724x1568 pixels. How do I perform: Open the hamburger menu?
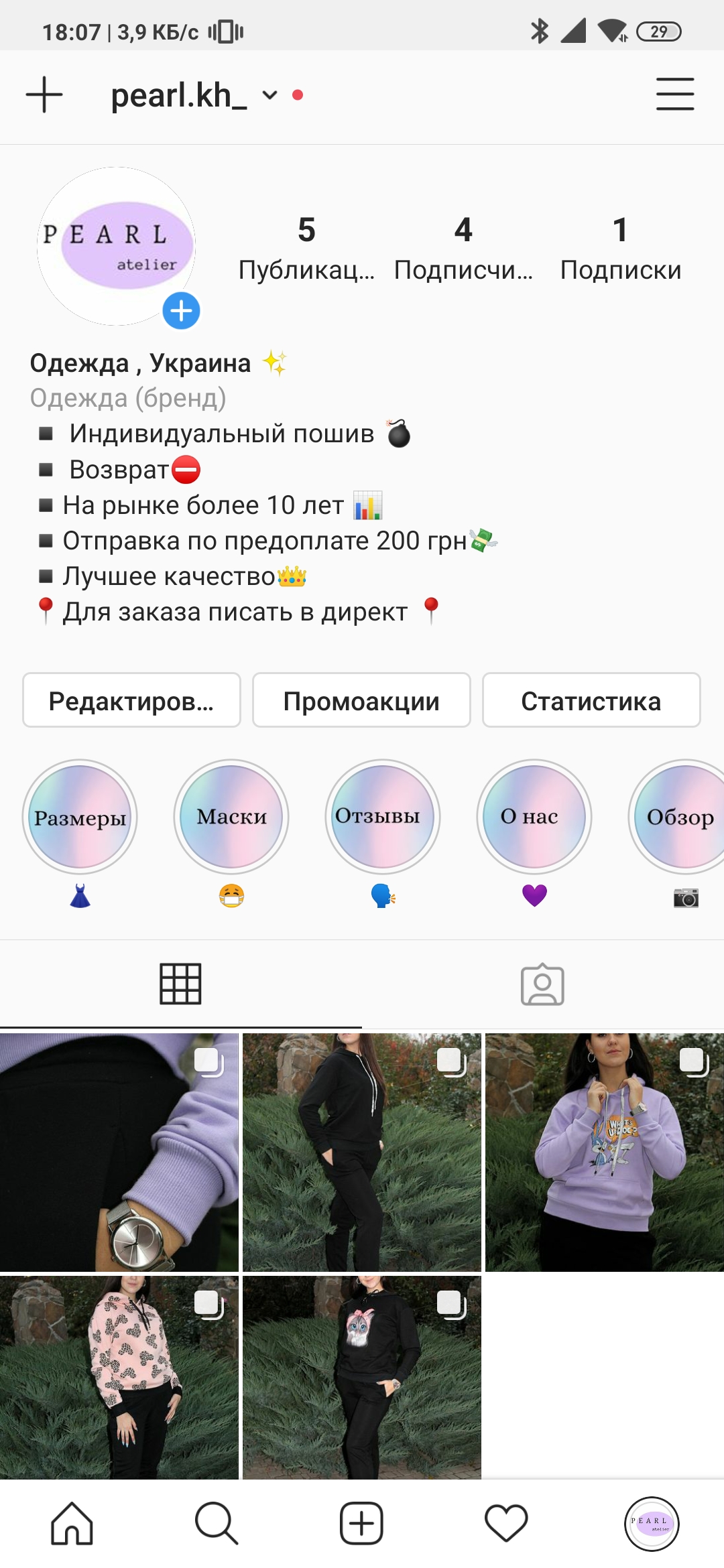click(x=675, y=94)
